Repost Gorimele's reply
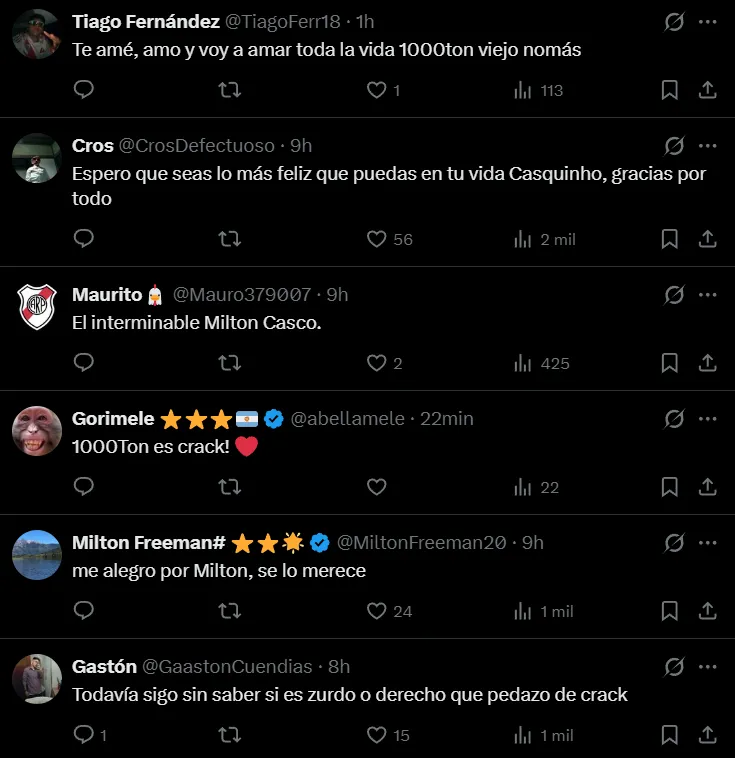This screenshot has height=758, width=735. pos(229,487)
